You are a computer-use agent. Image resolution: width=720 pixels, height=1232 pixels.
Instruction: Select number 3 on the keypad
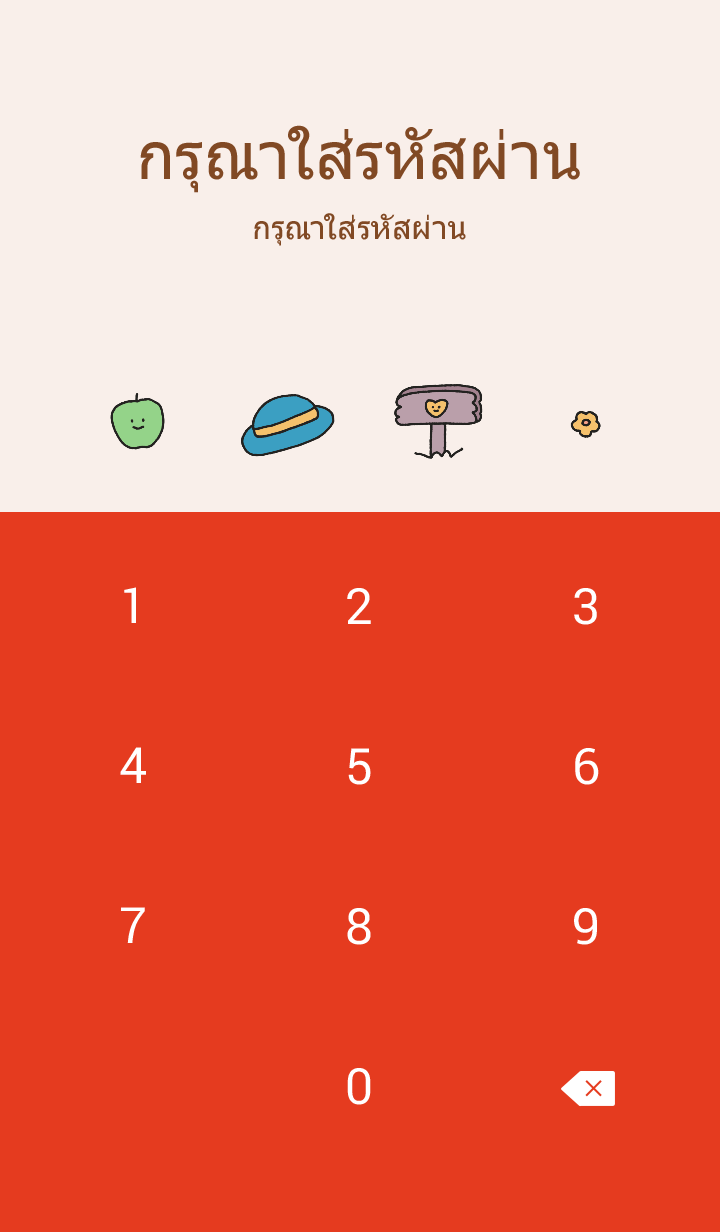pos(586,607)
